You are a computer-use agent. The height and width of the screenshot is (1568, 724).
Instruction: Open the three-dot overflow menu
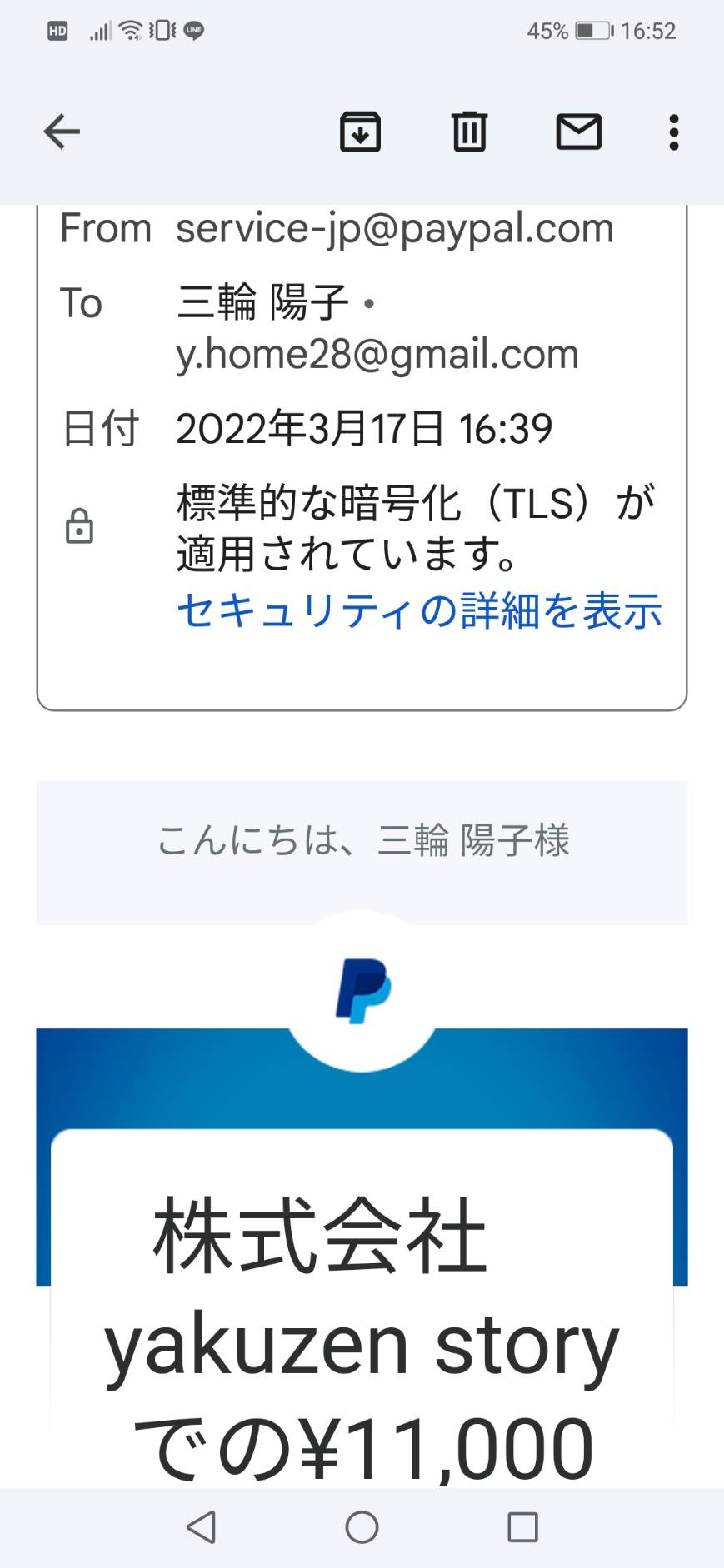pos(673,132)
